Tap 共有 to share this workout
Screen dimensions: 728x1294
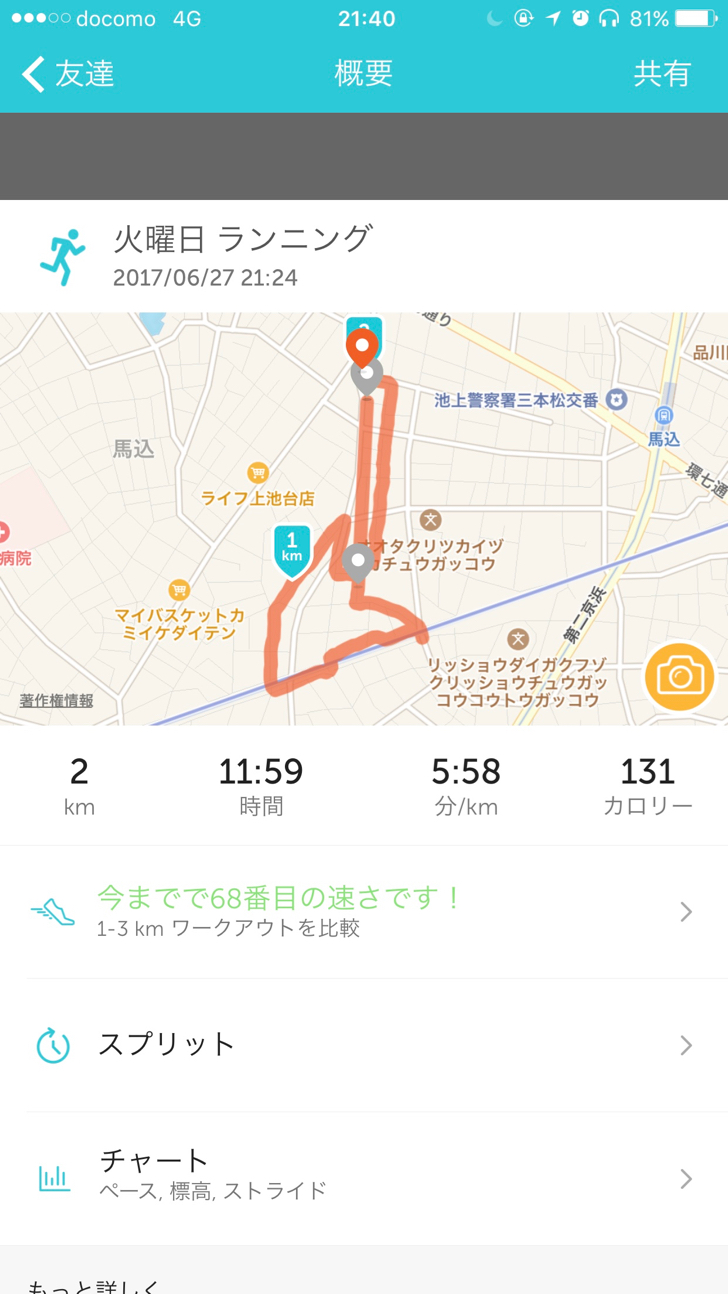[x=662, y=74]
